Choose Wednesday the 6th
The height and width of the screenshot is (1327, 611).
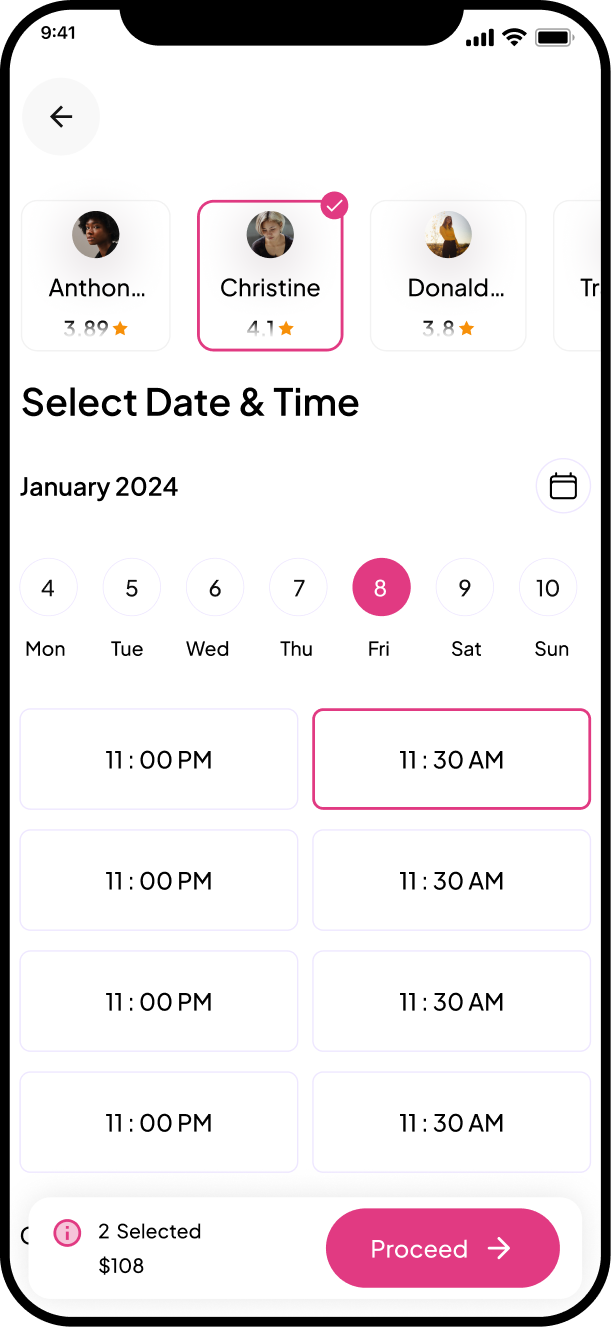tap(215, 588)
